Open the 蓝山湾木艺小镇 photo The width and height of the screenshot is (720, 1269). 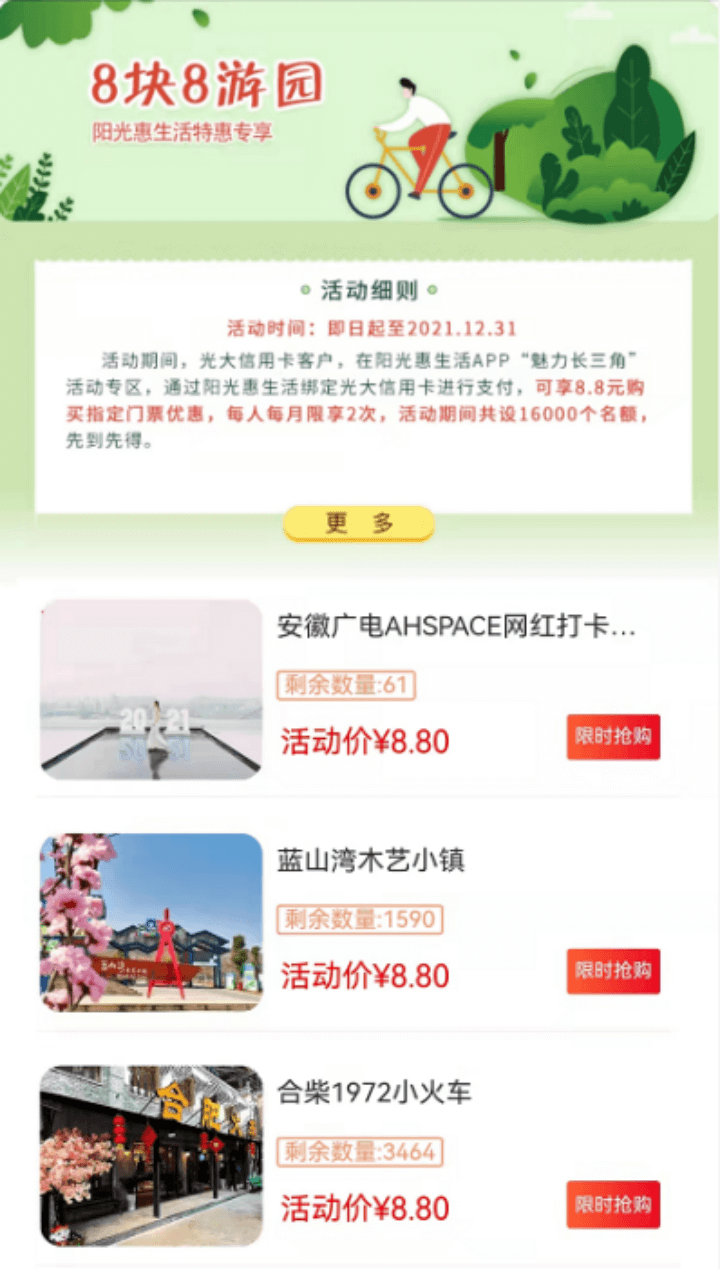[151, 922]
